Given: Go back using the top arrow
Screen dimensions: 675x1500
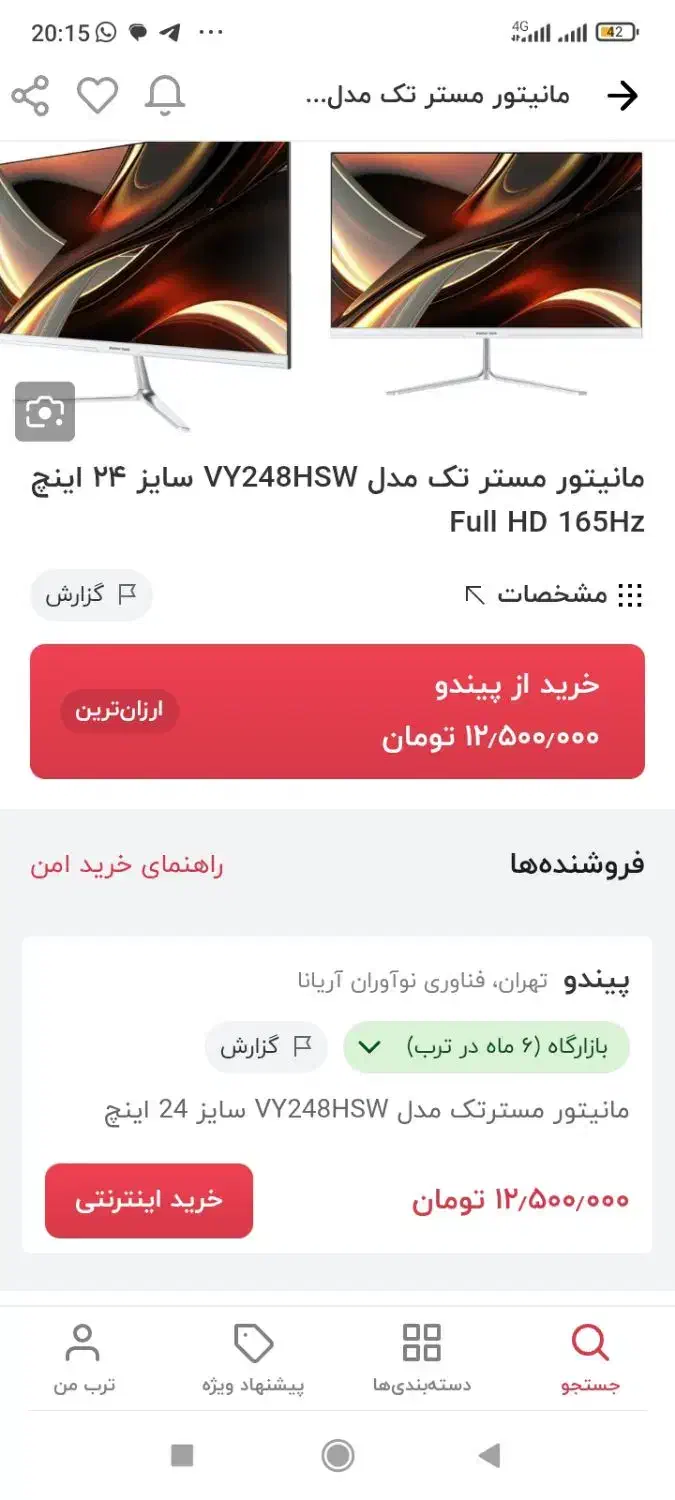Looking at the screenshot, I should 622,96.
